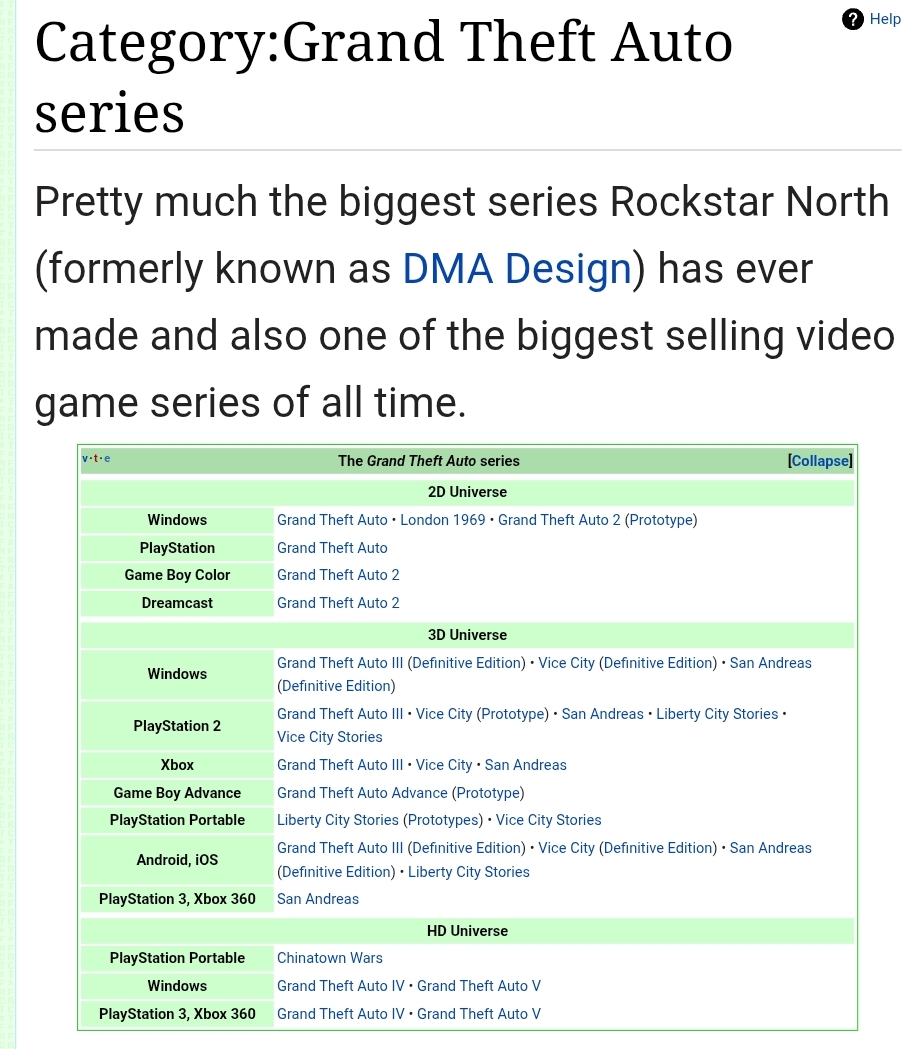The width and height of the screenshot is (919, 1049).
Task: Open Grand Theft Auto Advance link
Action: click(362, 793)
